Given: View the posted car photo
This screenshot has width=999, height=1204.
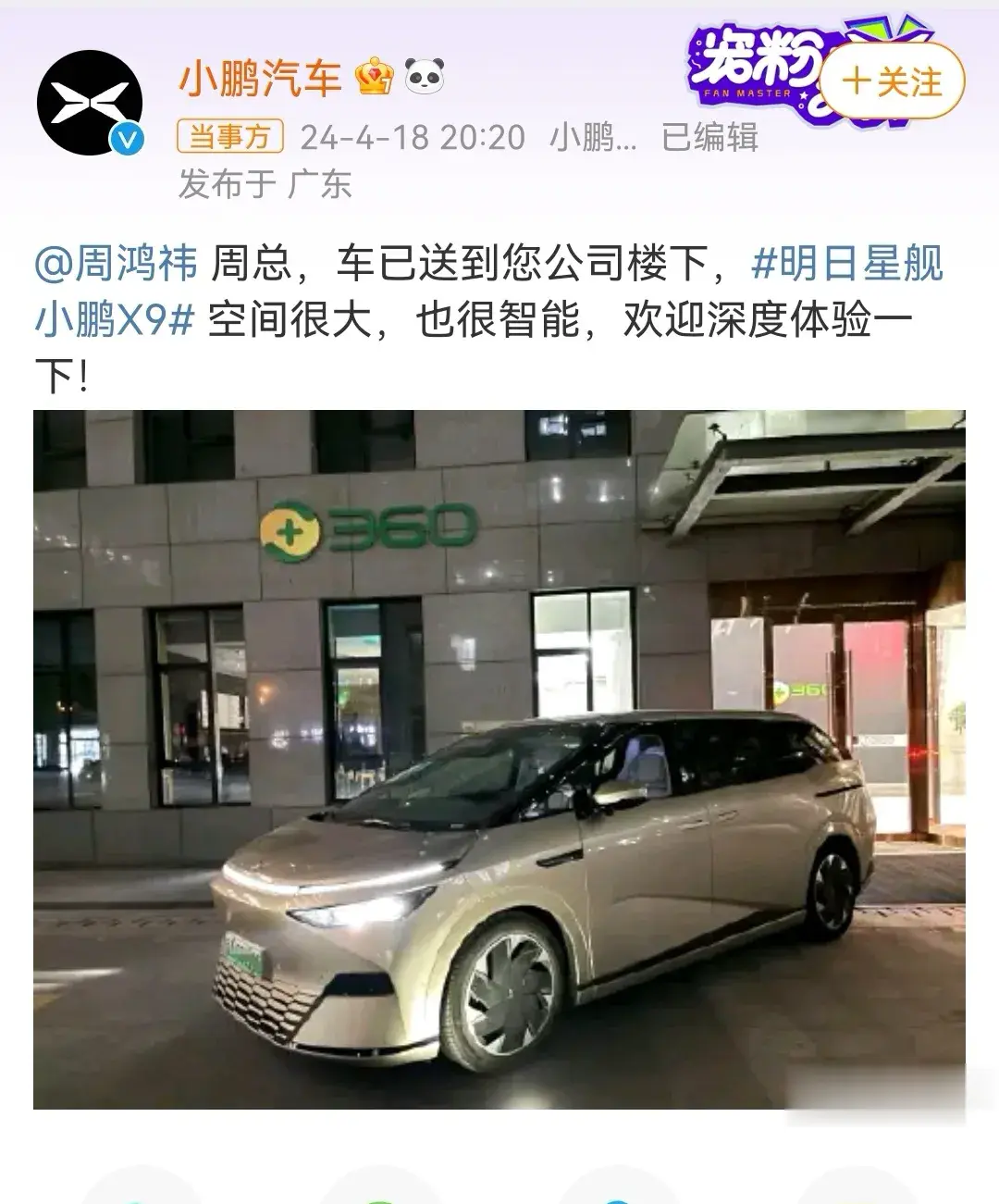Looking at the screenshot, I should [x=499, y=759].
